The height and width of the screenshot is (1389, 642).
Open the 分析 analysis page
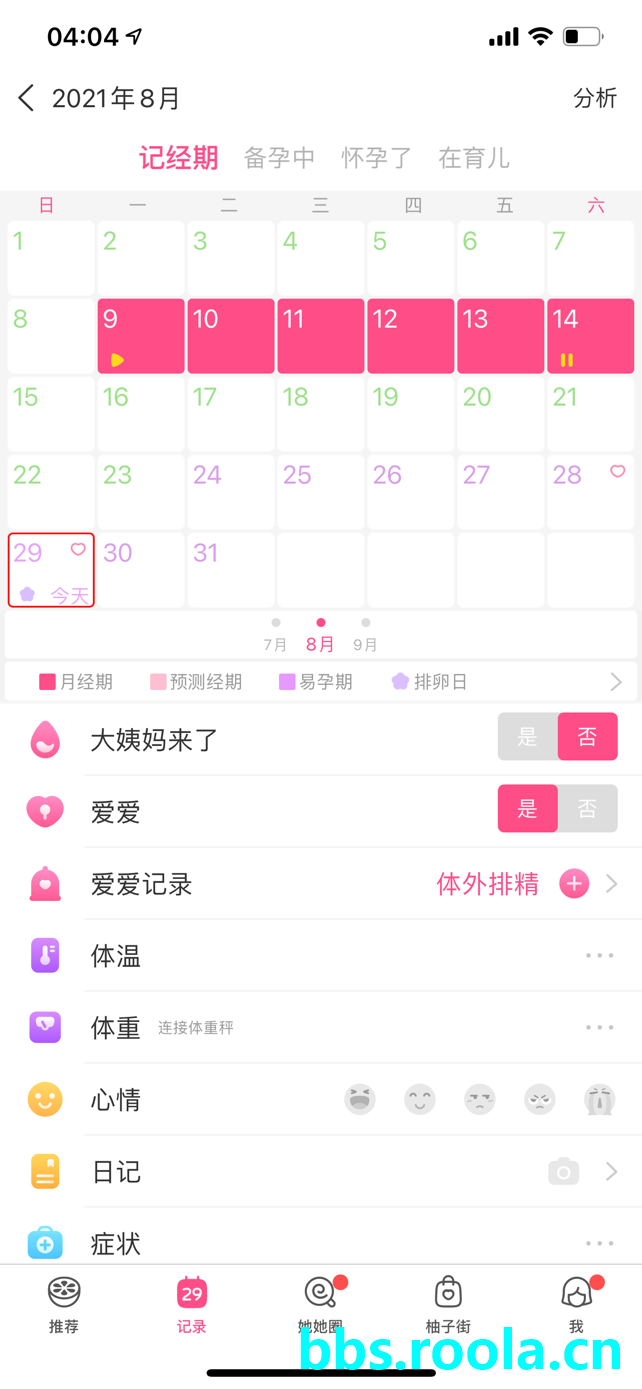tap(595, 98)
